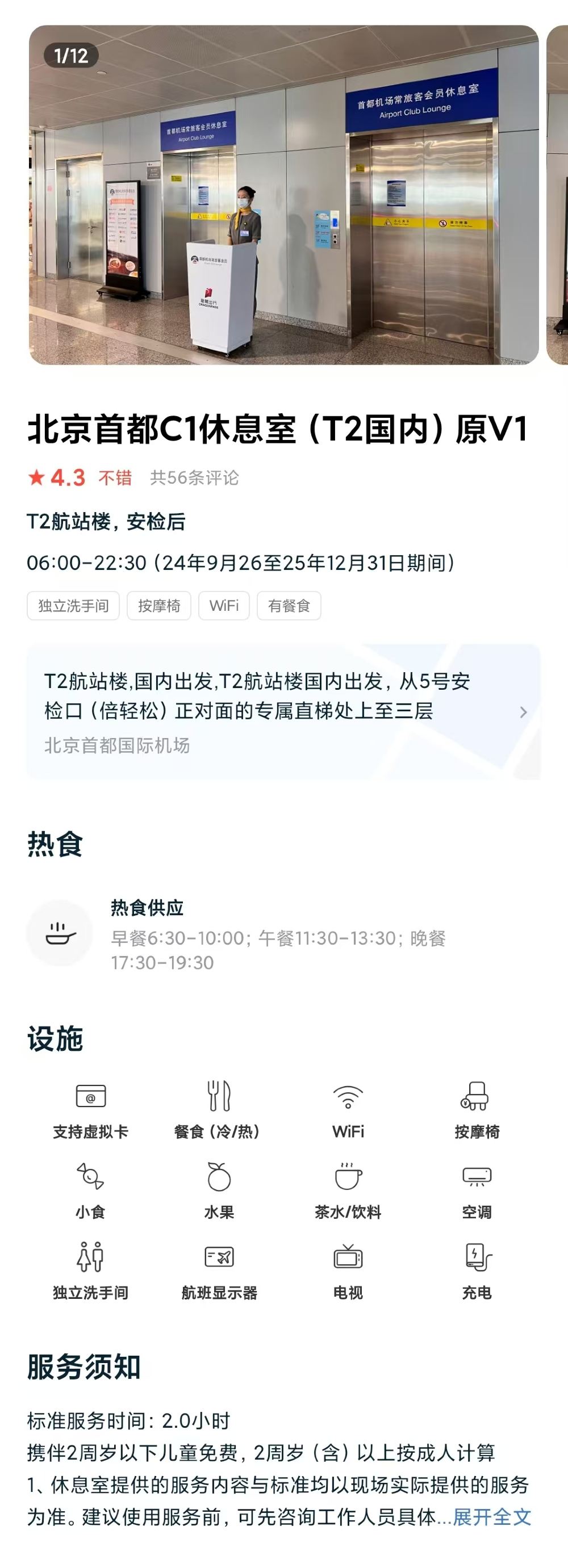Viewport: 568px width, 1568px height.
Task: Open the lounge location directions card
Action: pyautogui.click(x=283, y=711)
